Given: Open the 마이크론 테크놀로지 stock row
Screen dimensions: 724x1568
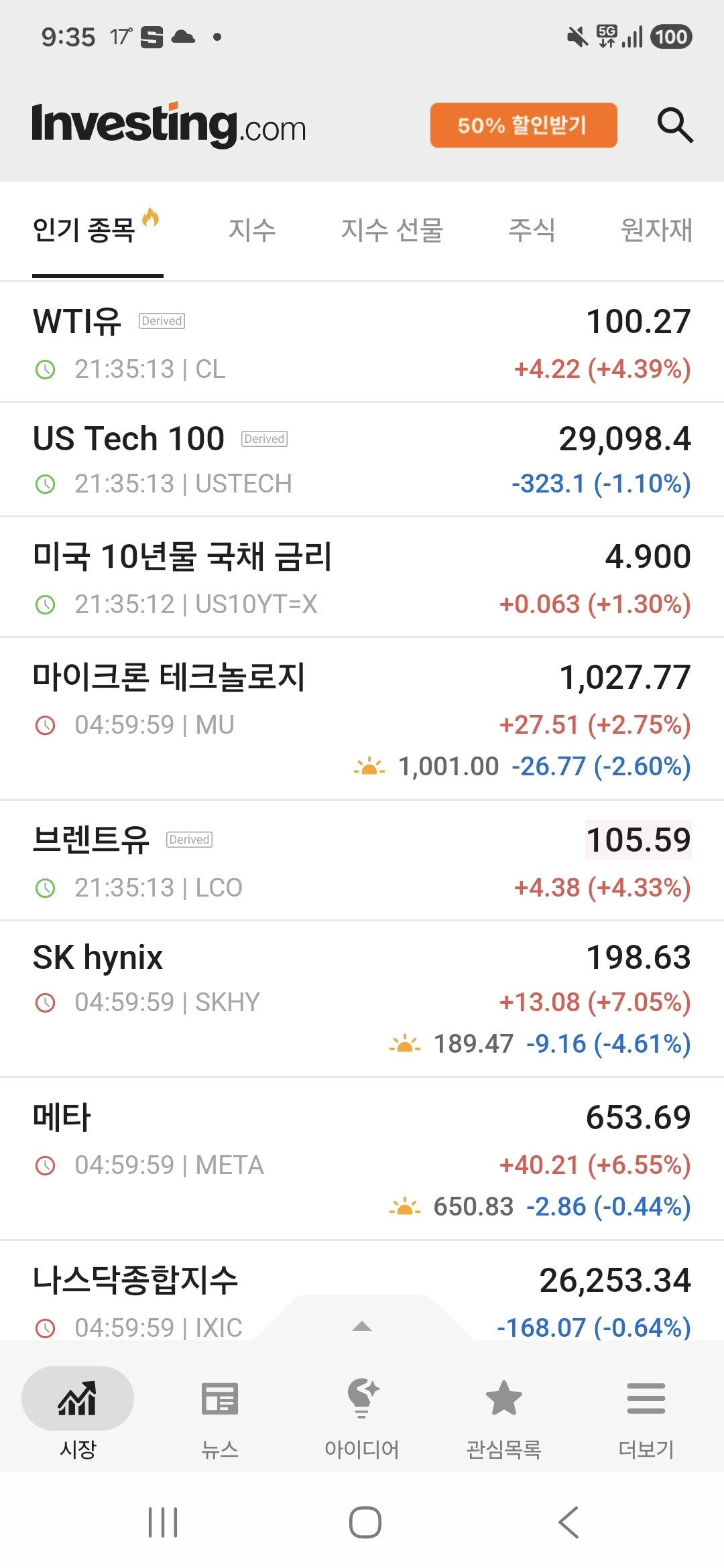Looking at the screenshot, I should pos(362,719).
